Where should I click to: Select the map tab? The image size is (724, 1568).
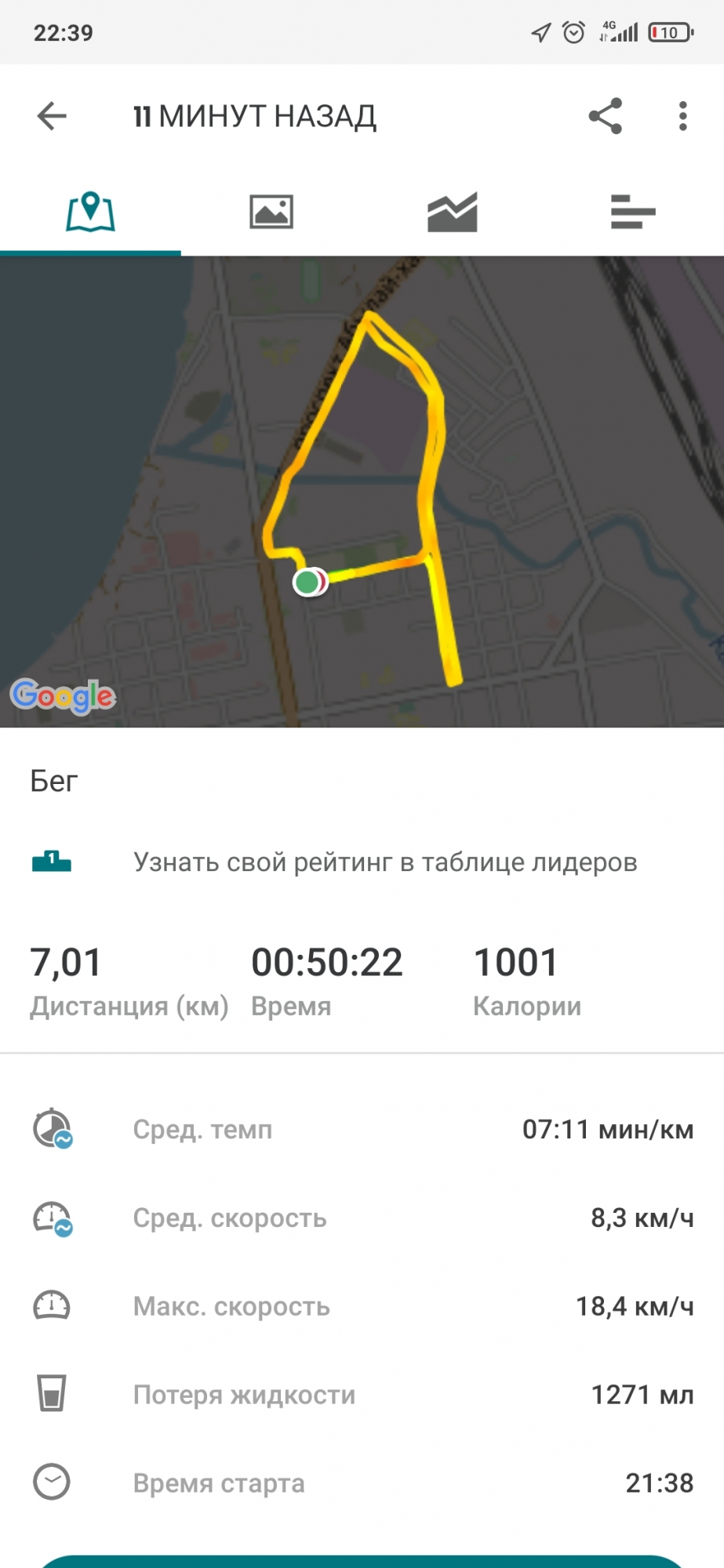click(90, 212)
